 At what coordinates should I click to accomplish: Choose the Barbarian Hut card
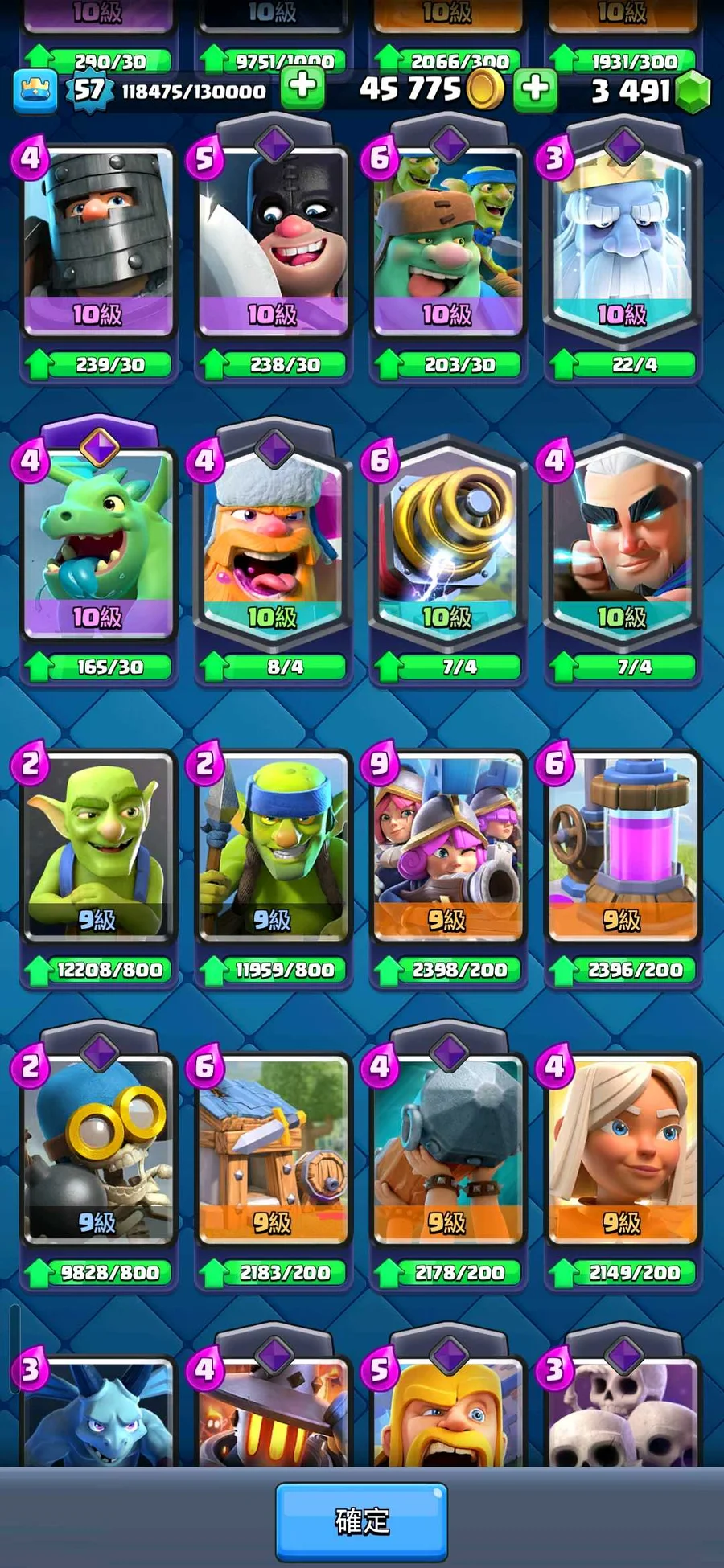coord(274,1150)
